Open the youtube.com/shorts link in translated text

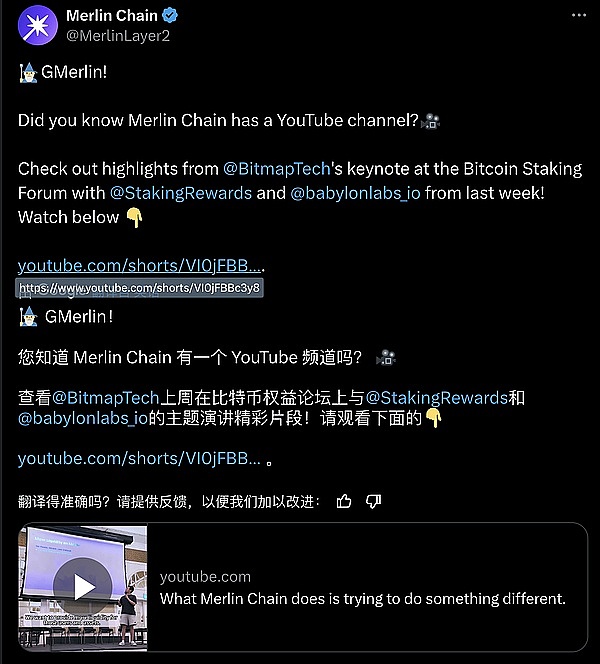coord(139,458)
